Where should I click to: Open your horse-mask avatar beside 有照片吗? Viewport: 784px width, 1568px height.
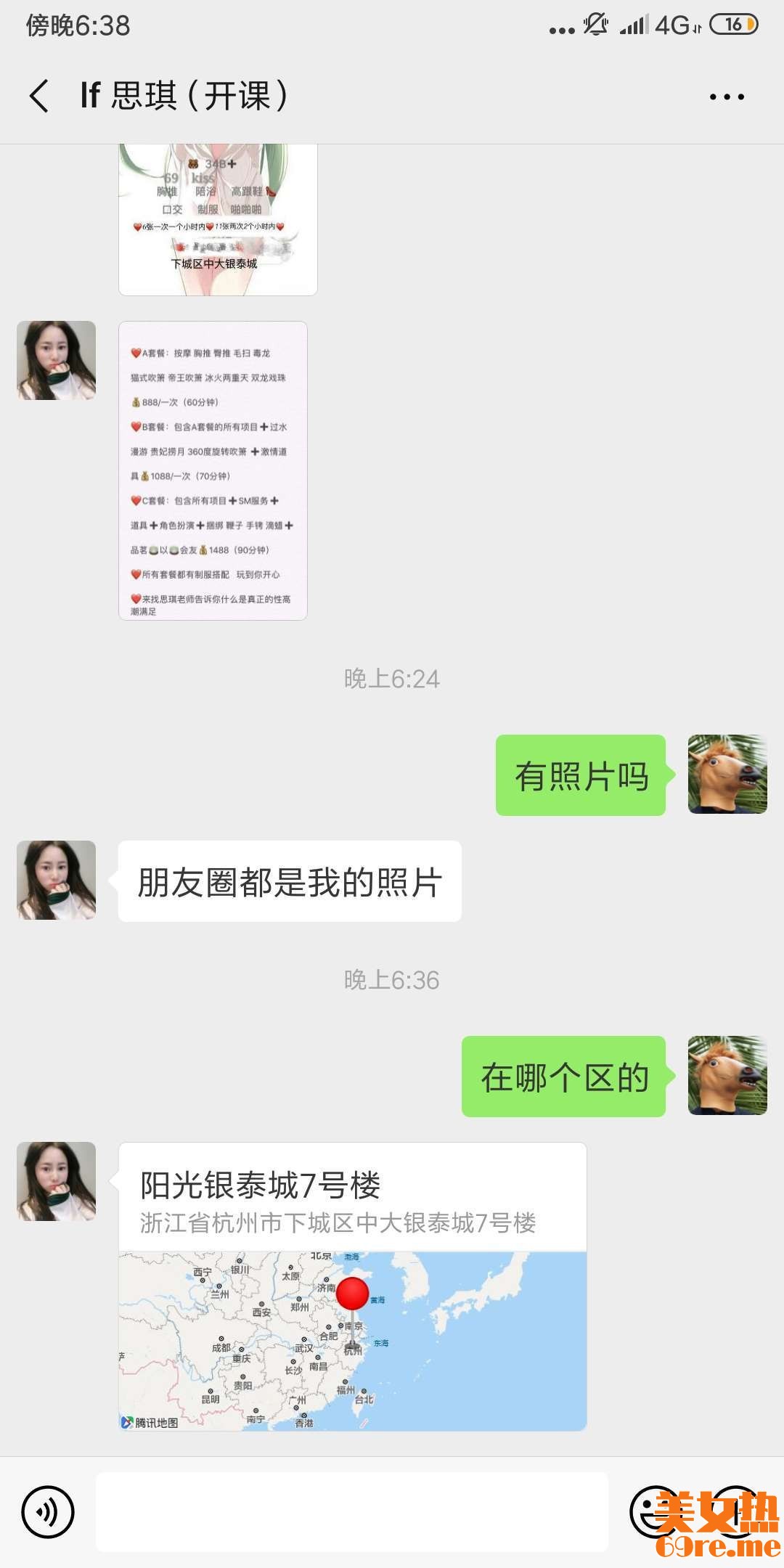click(727, 775)
